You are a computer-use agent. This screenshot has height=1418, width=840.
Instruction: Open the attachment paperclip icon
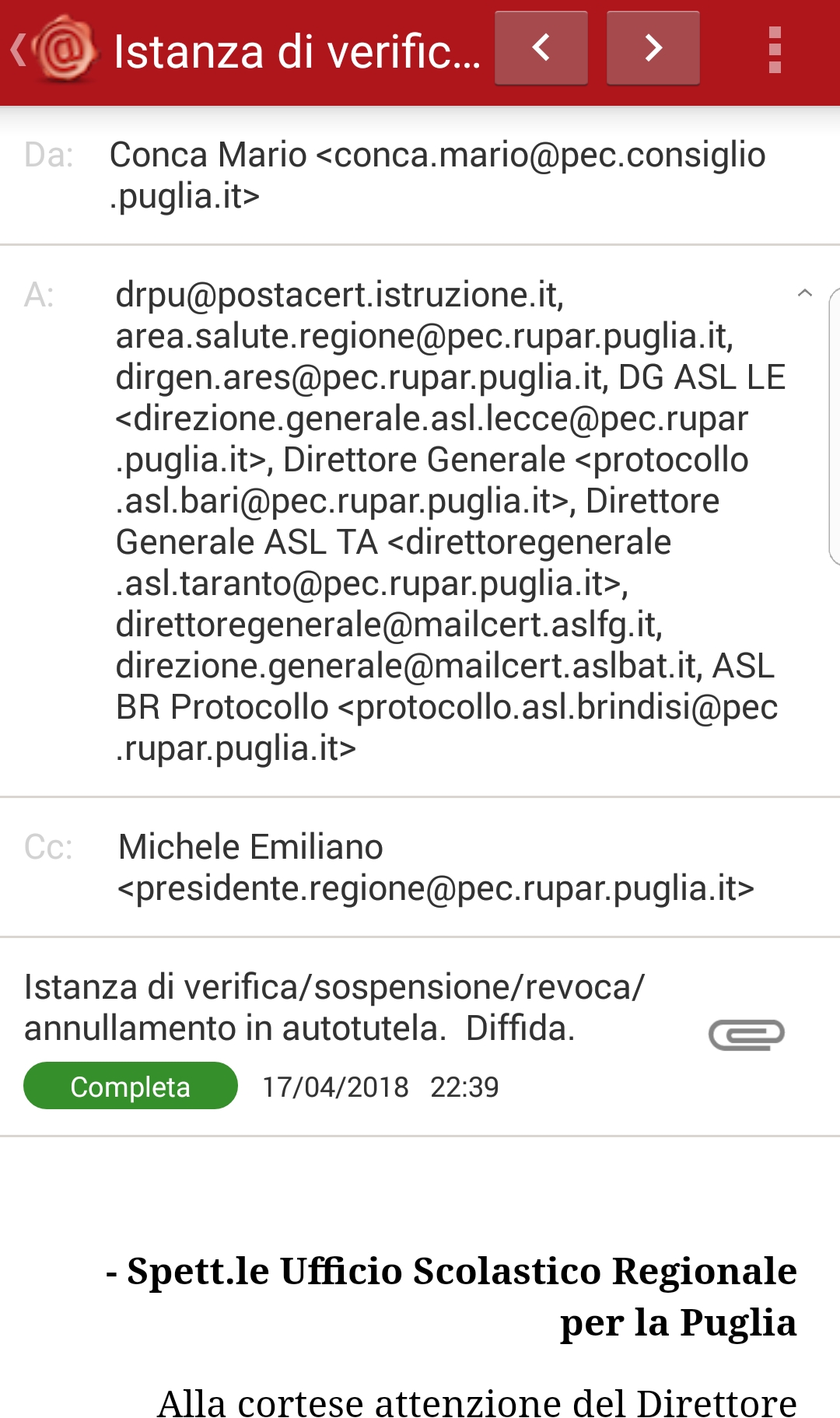747,1035
